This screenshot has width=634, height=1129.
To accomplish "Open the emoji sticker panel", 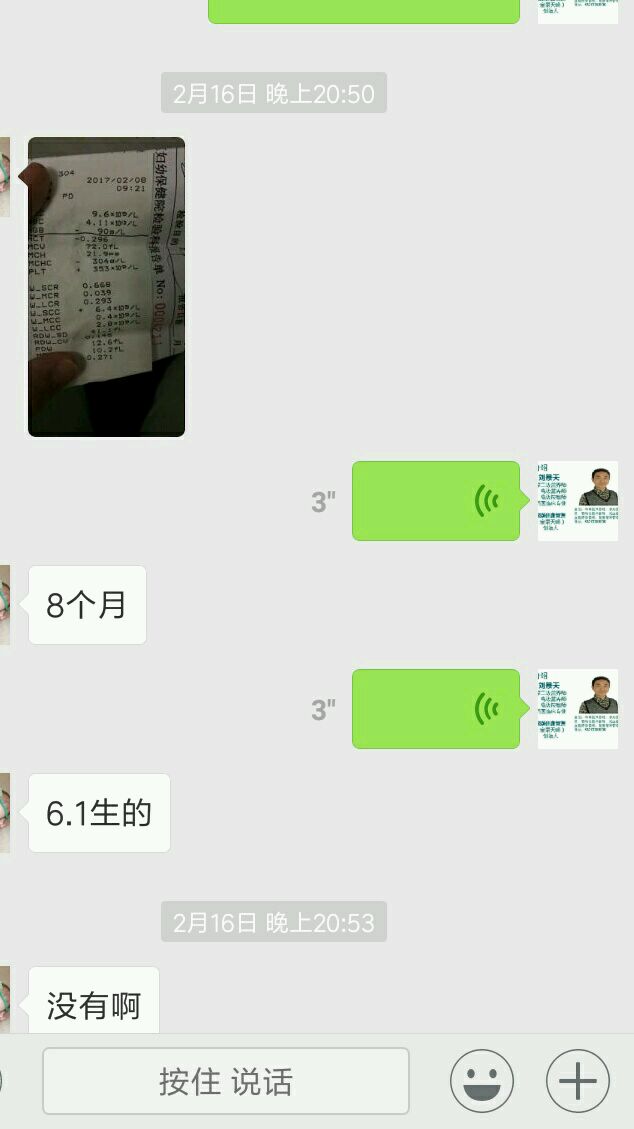I will 482,1081.
